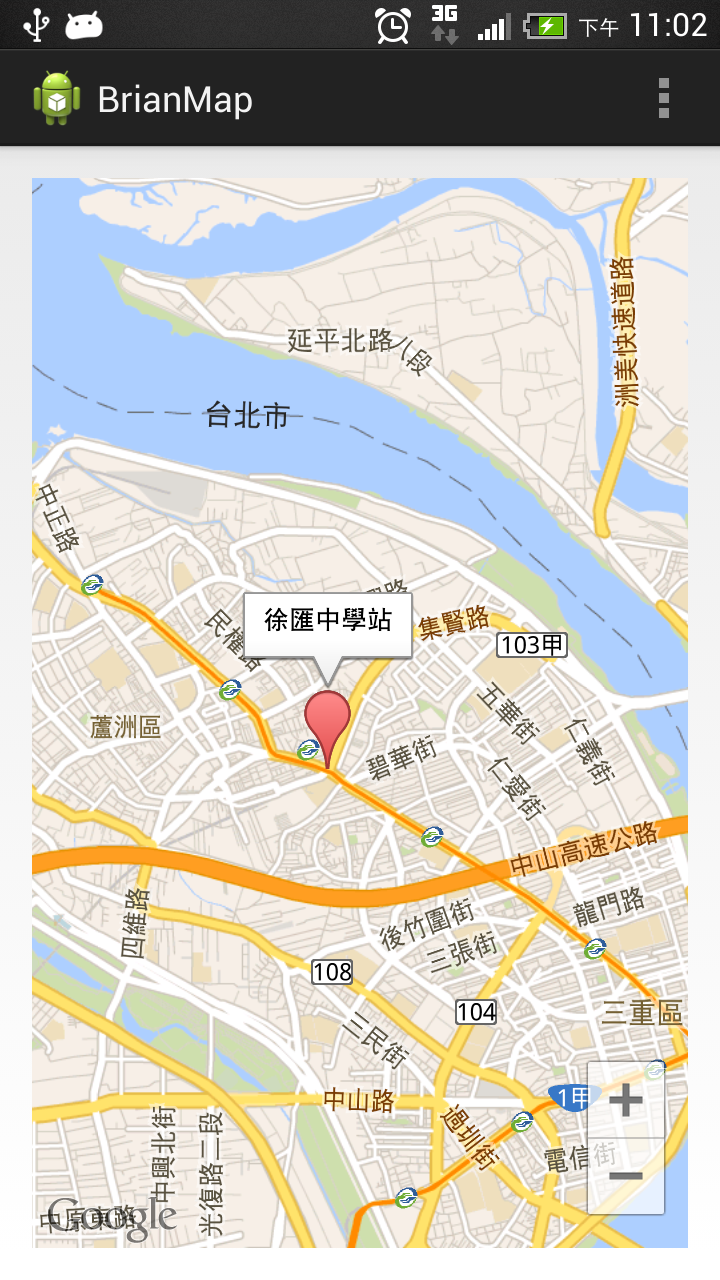Zoom out of the map

pos(626,1176)
